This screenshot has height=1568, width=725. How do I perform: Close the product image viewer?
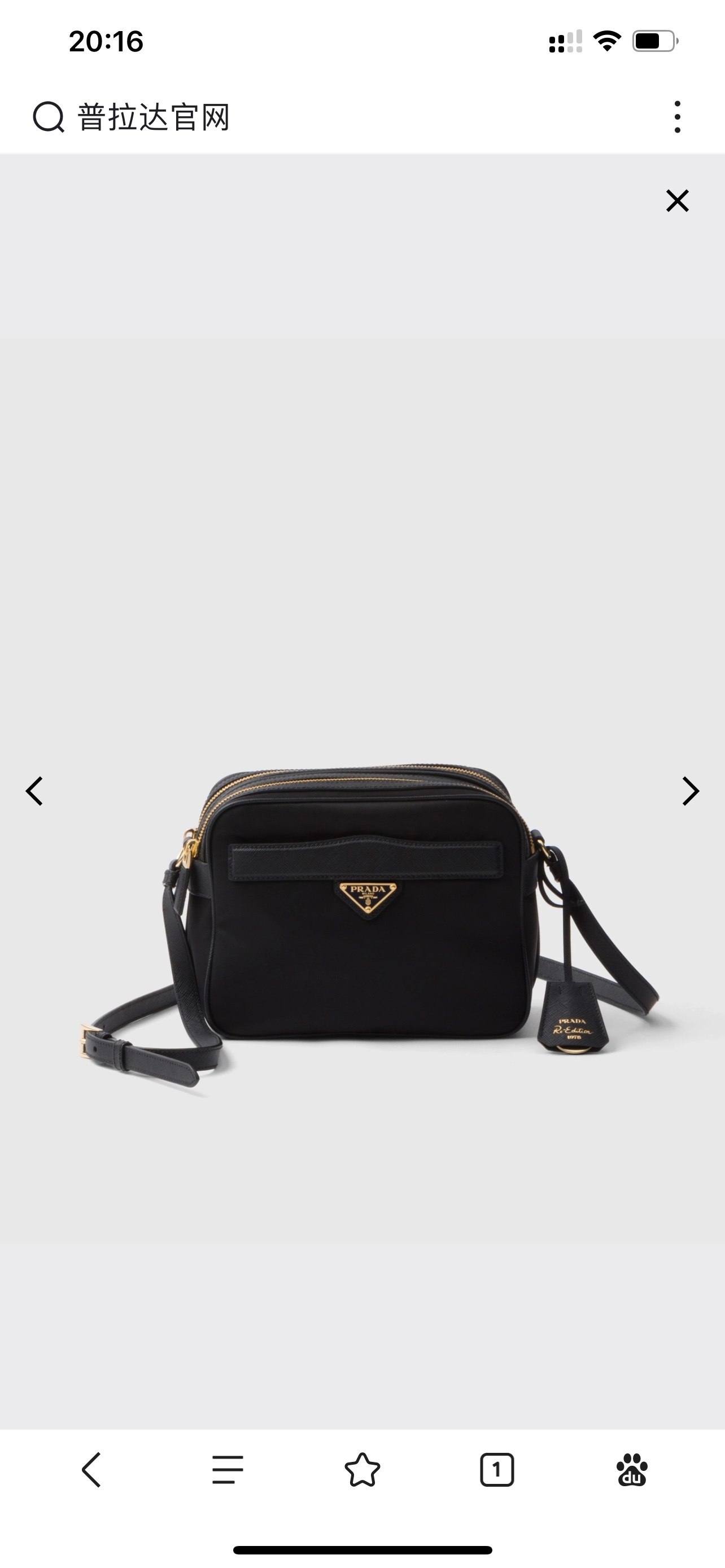point(677,200)
